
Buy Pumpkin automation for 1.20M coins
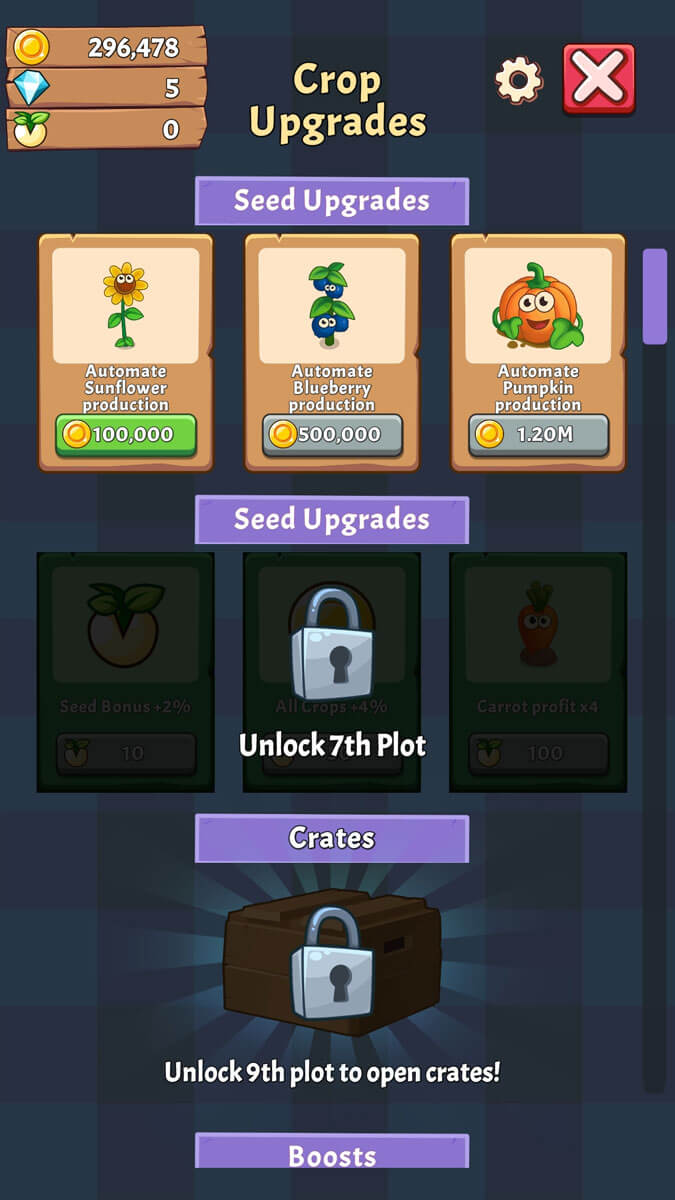click(x=538, y=435)
